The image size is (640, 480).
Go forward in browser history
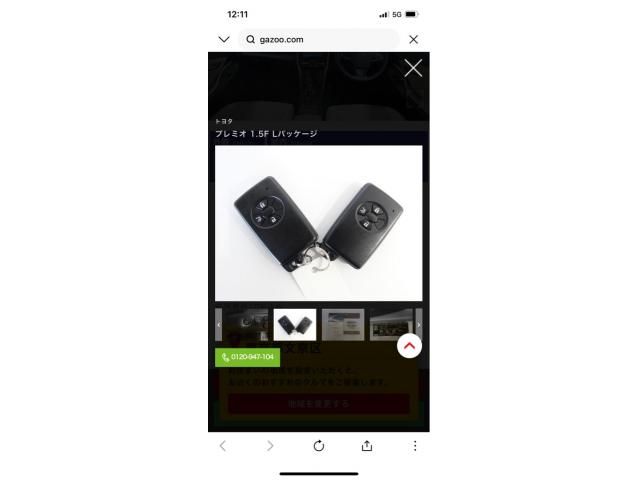(x=270, y=446)
